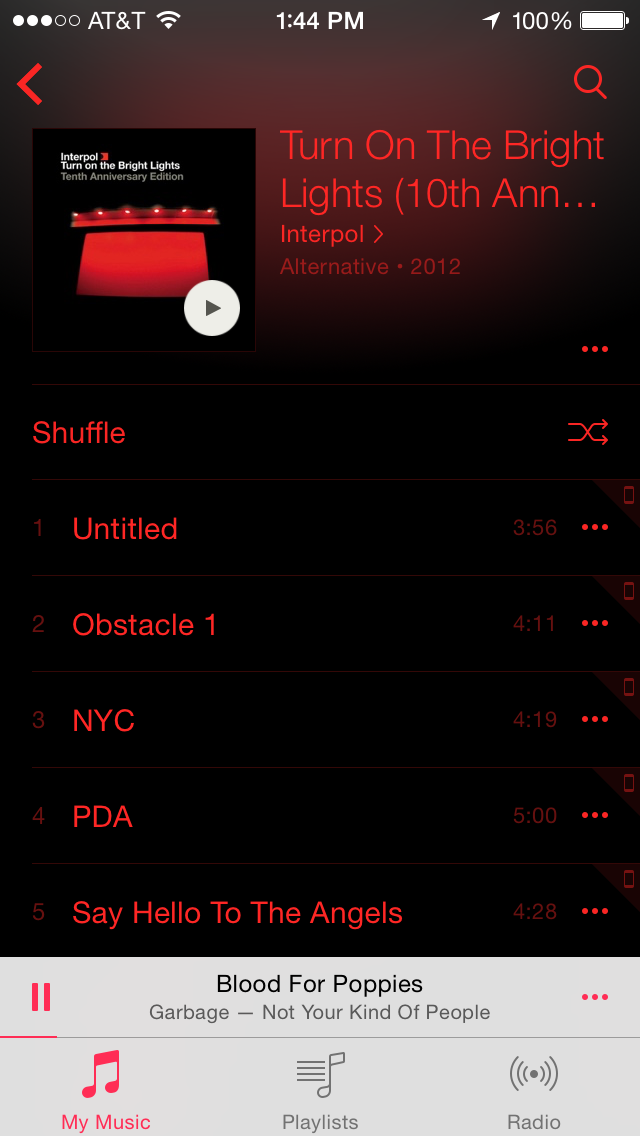Open album options three-dot menu
640x1136 pixels.
point(595,349)
